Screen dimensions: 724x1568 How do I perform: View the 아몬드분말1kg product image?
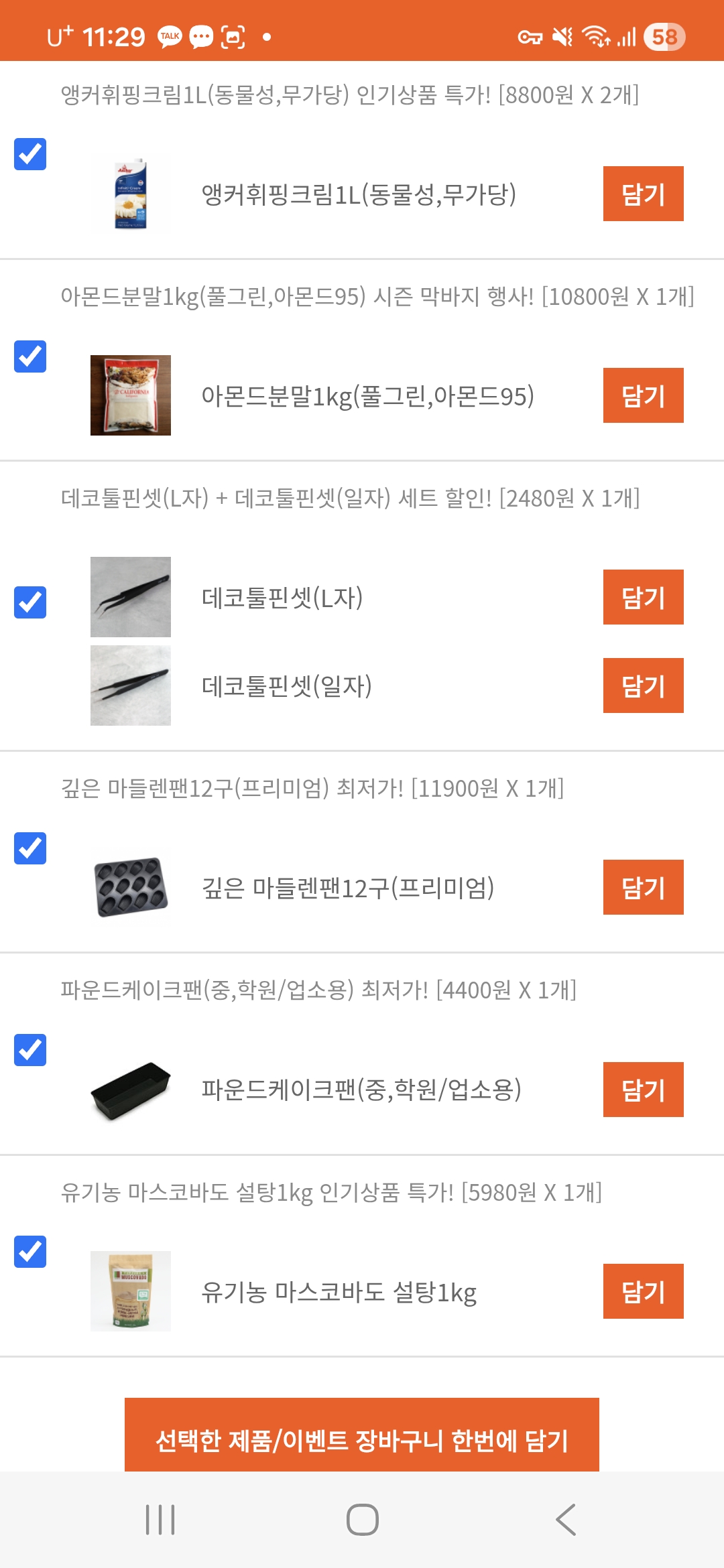131,395
